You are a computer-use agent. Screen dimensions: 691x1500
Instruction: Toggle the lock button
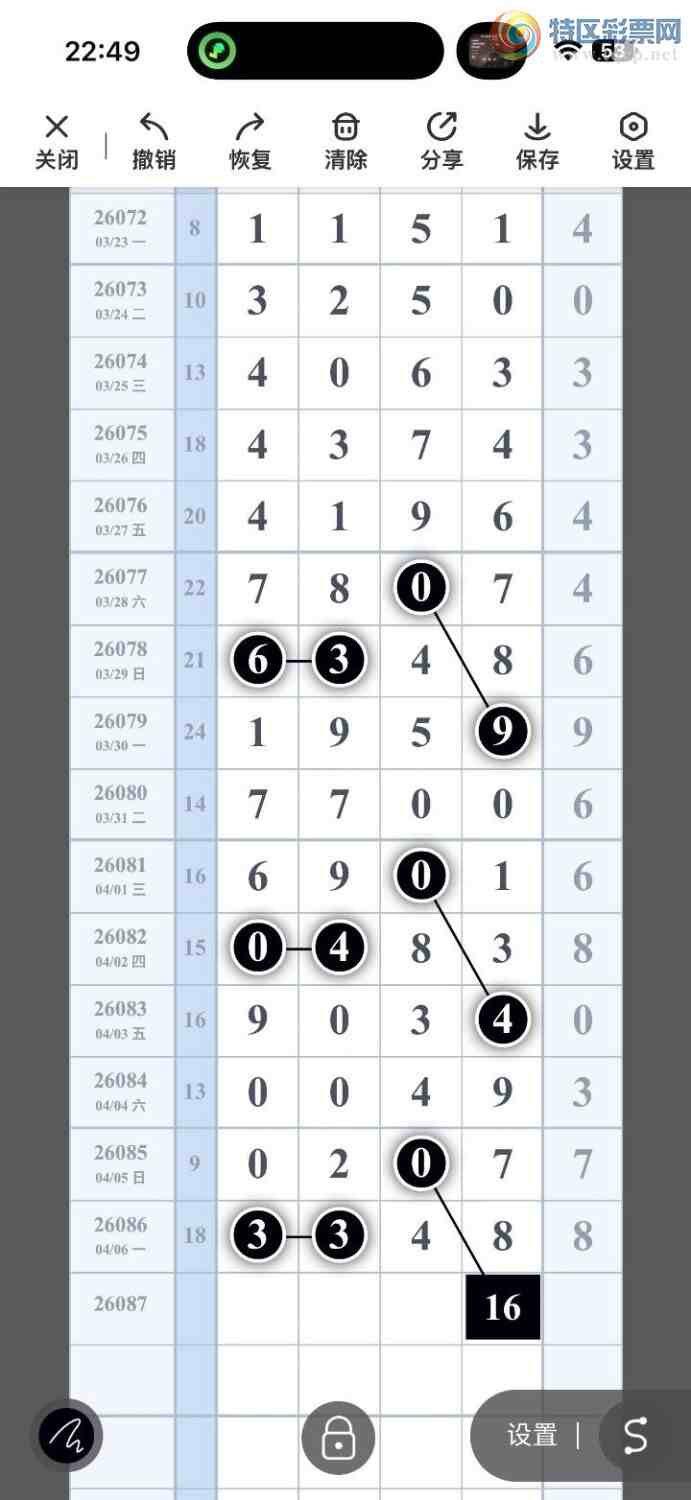(338, 1439)
